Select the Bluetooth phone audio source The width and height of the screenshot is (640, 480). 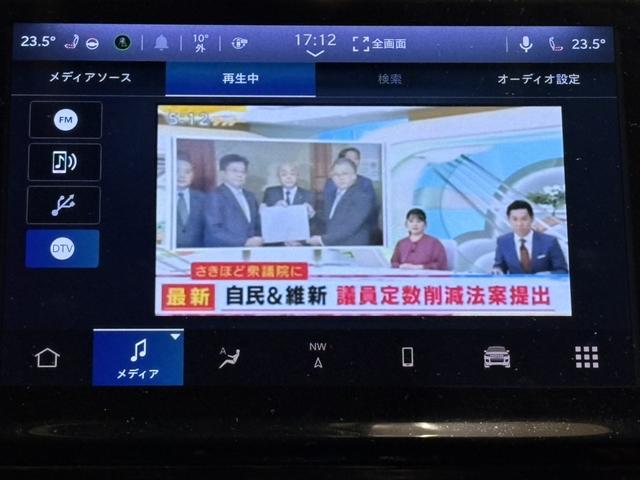(65, 162)
